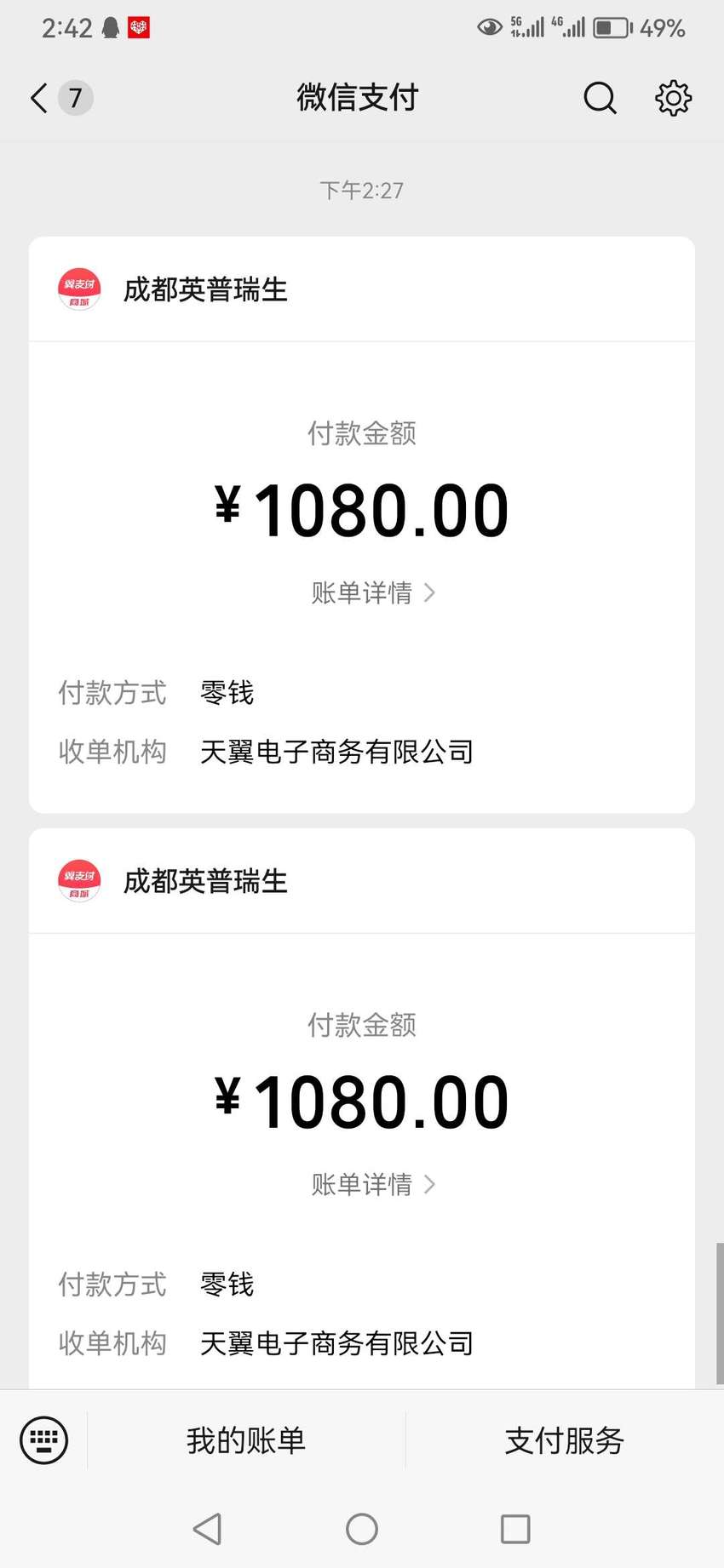Open the settings gear icon
The image size is (724, 1568).
coord(673,98)
